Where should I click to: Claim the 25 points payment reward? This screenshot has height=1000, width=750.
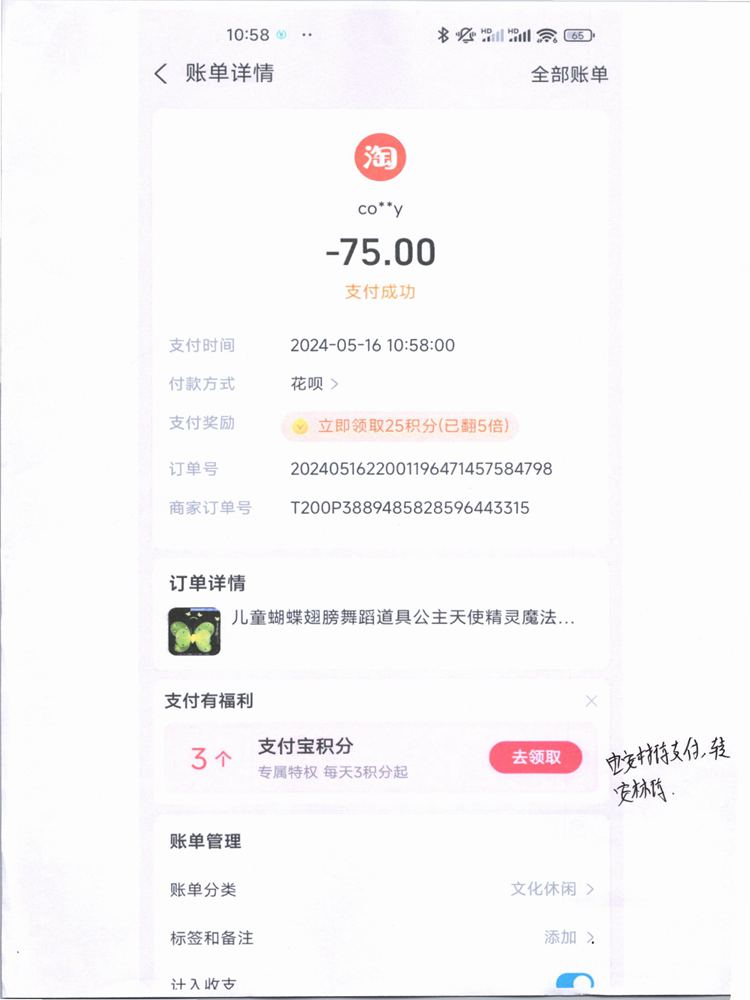click(x=400, y=427)
